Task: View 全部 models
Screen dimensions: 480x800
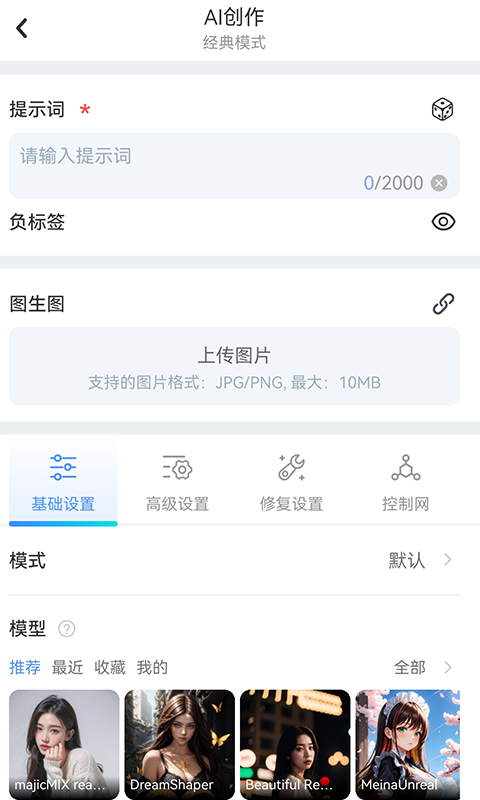Action: 423,667
